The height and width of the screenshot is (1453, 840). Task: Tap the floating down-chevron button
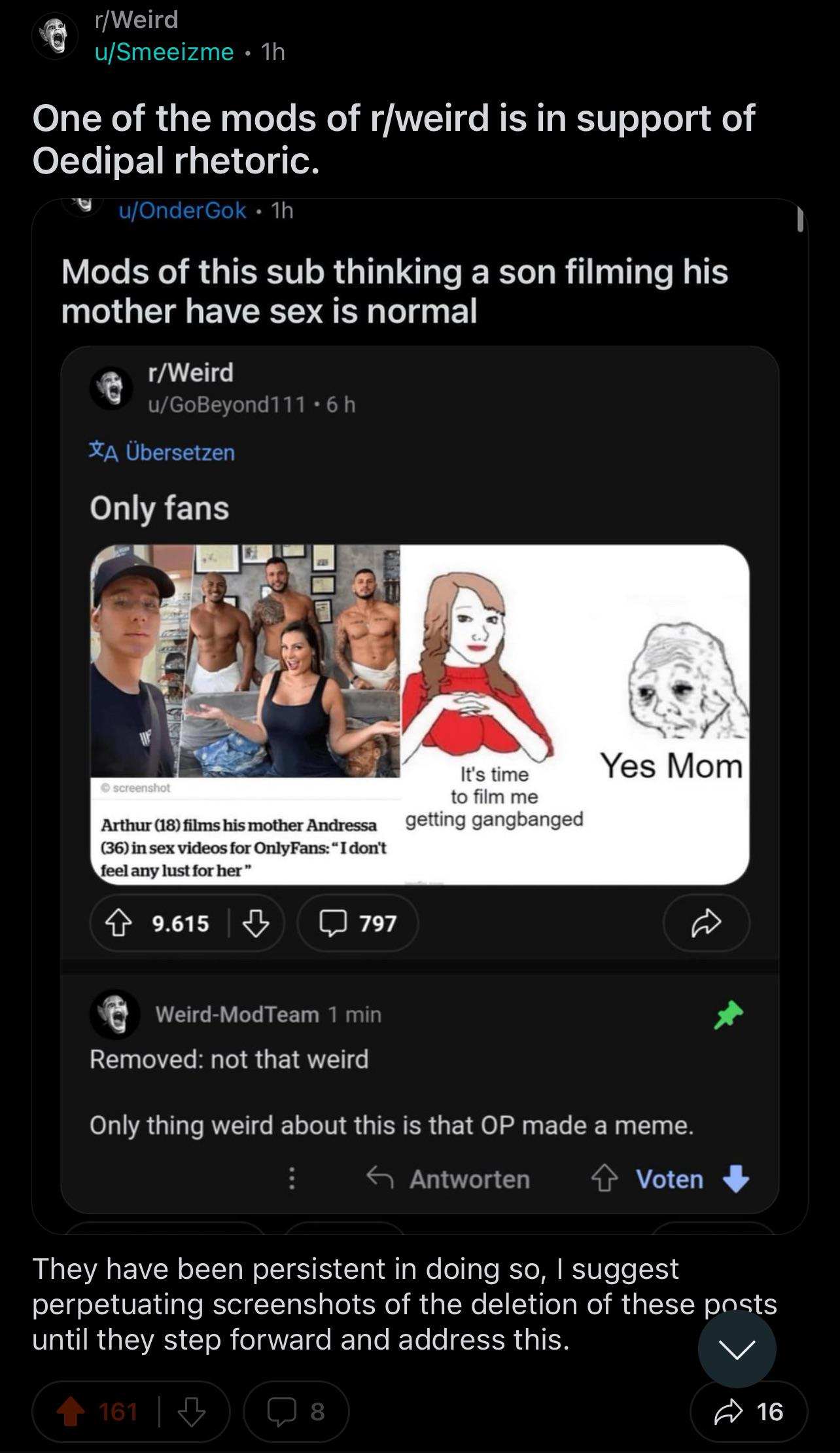coord(737,1349)
